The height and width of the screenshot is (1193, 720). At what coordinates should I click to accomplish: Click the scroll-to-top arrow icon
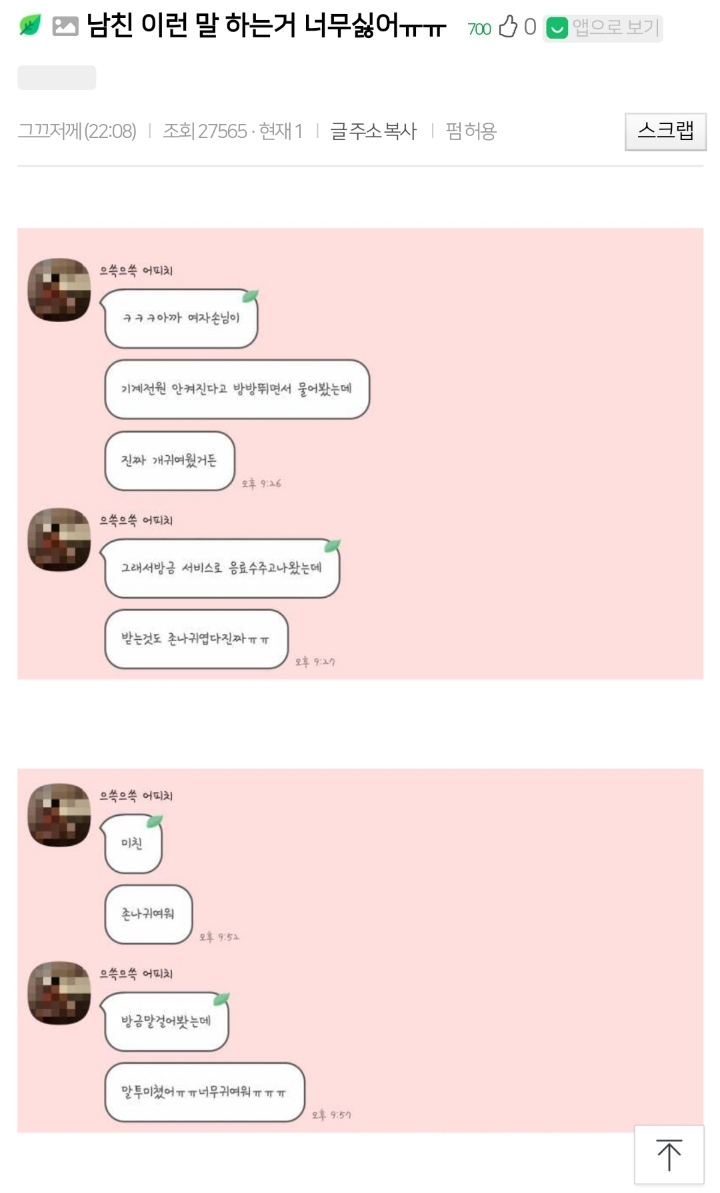coord(668,1153)
